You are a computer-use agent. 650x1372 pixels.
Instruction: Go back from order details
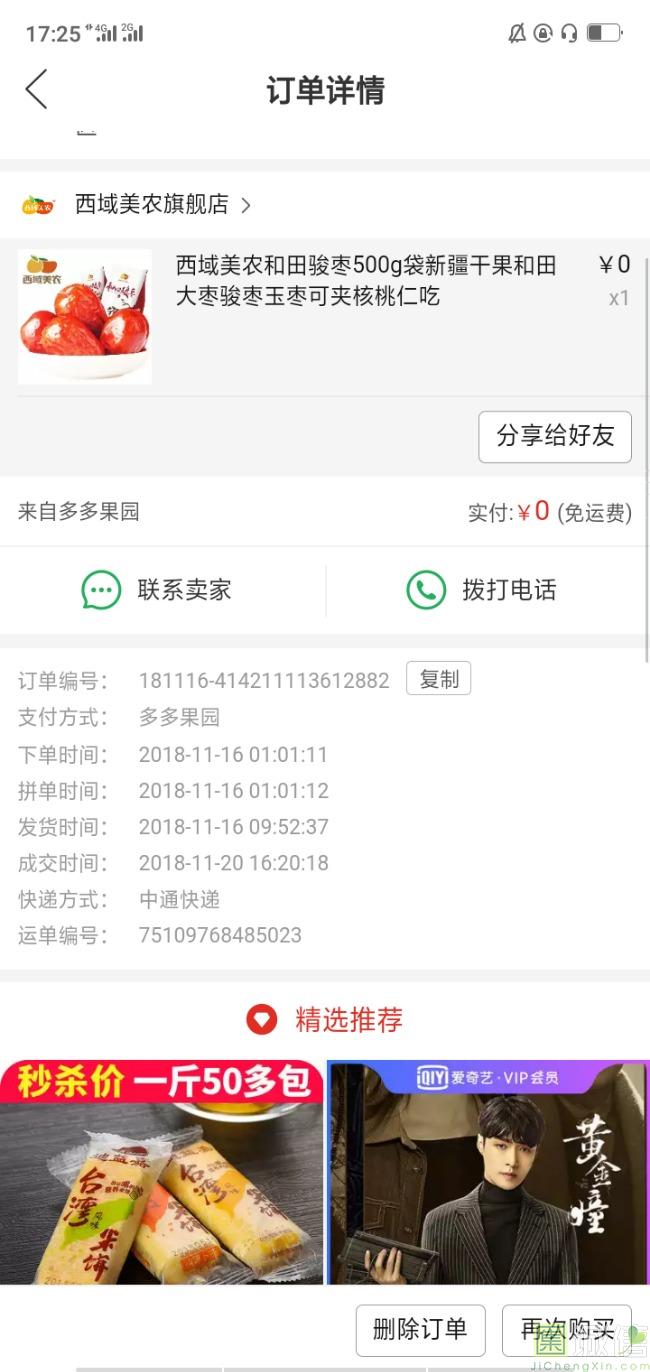point(36,89)
